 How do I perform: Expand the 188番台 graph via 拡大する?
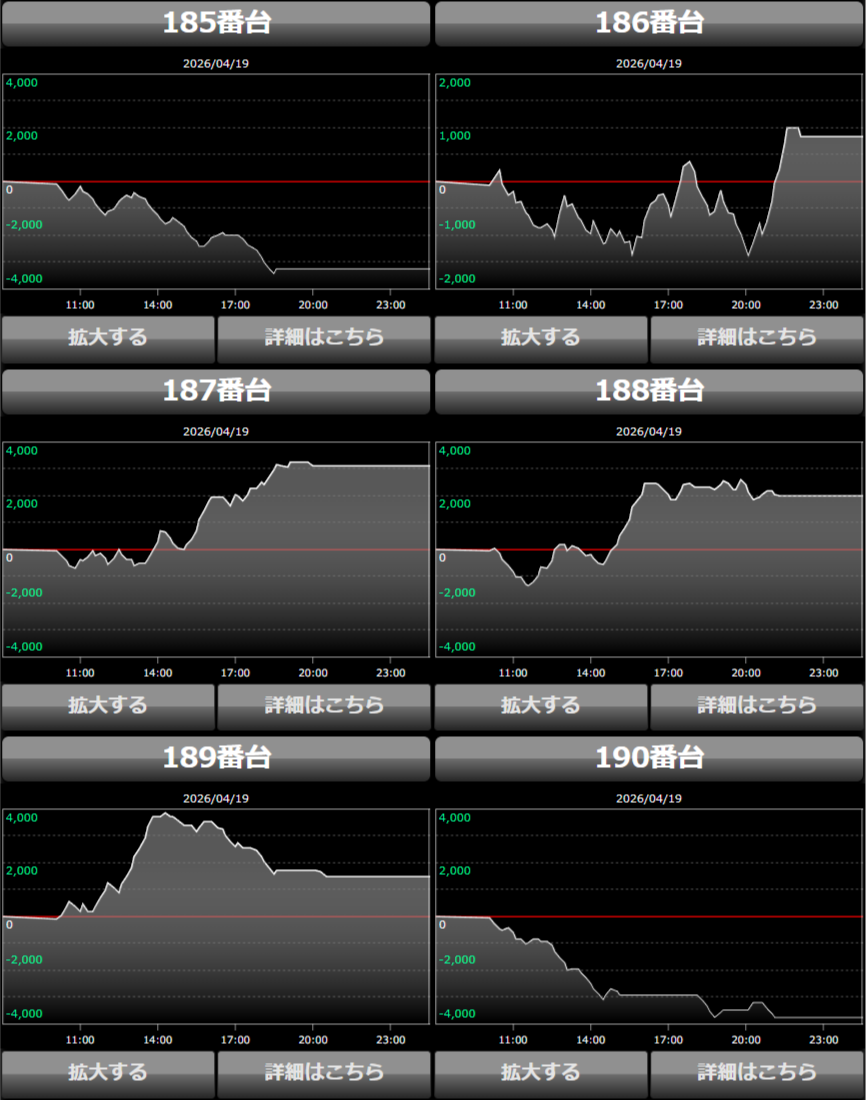(541, 706)
